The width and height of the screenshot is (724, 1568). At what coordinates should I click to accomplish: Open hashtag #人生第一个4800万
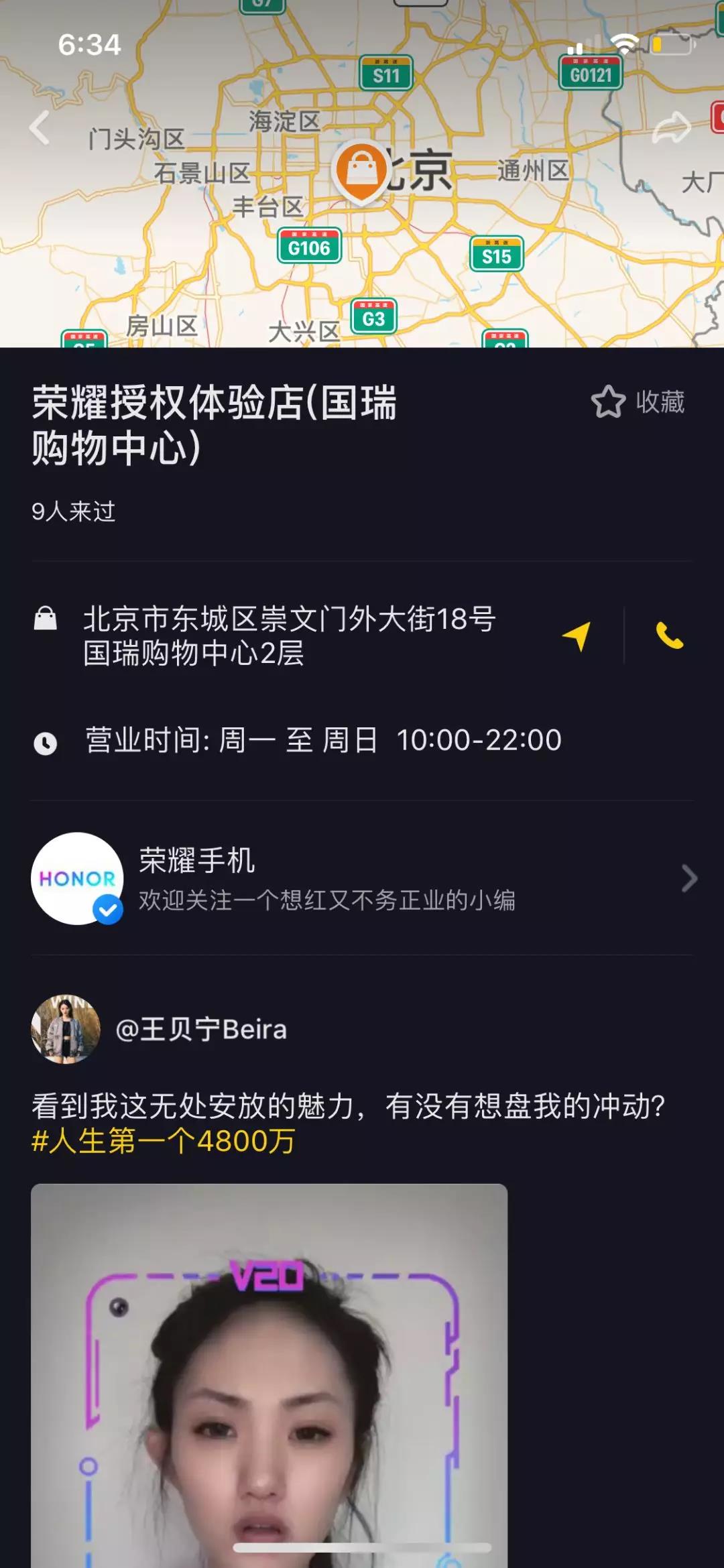(164, 1141)
